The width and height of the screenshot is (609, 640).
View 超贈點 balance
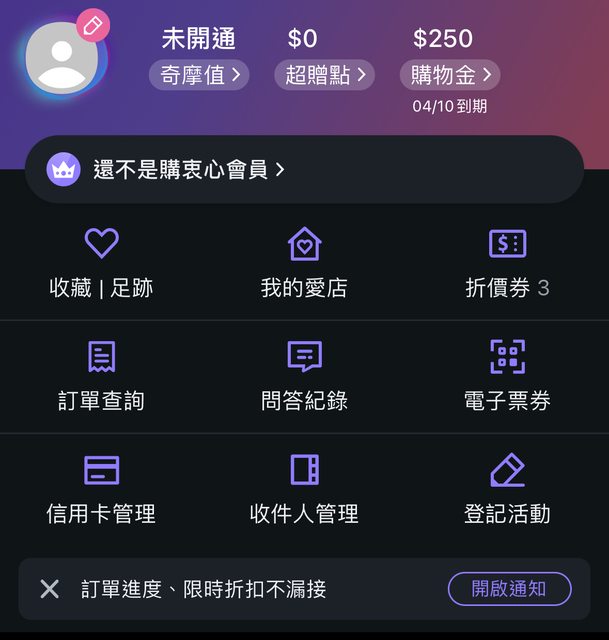324,74
